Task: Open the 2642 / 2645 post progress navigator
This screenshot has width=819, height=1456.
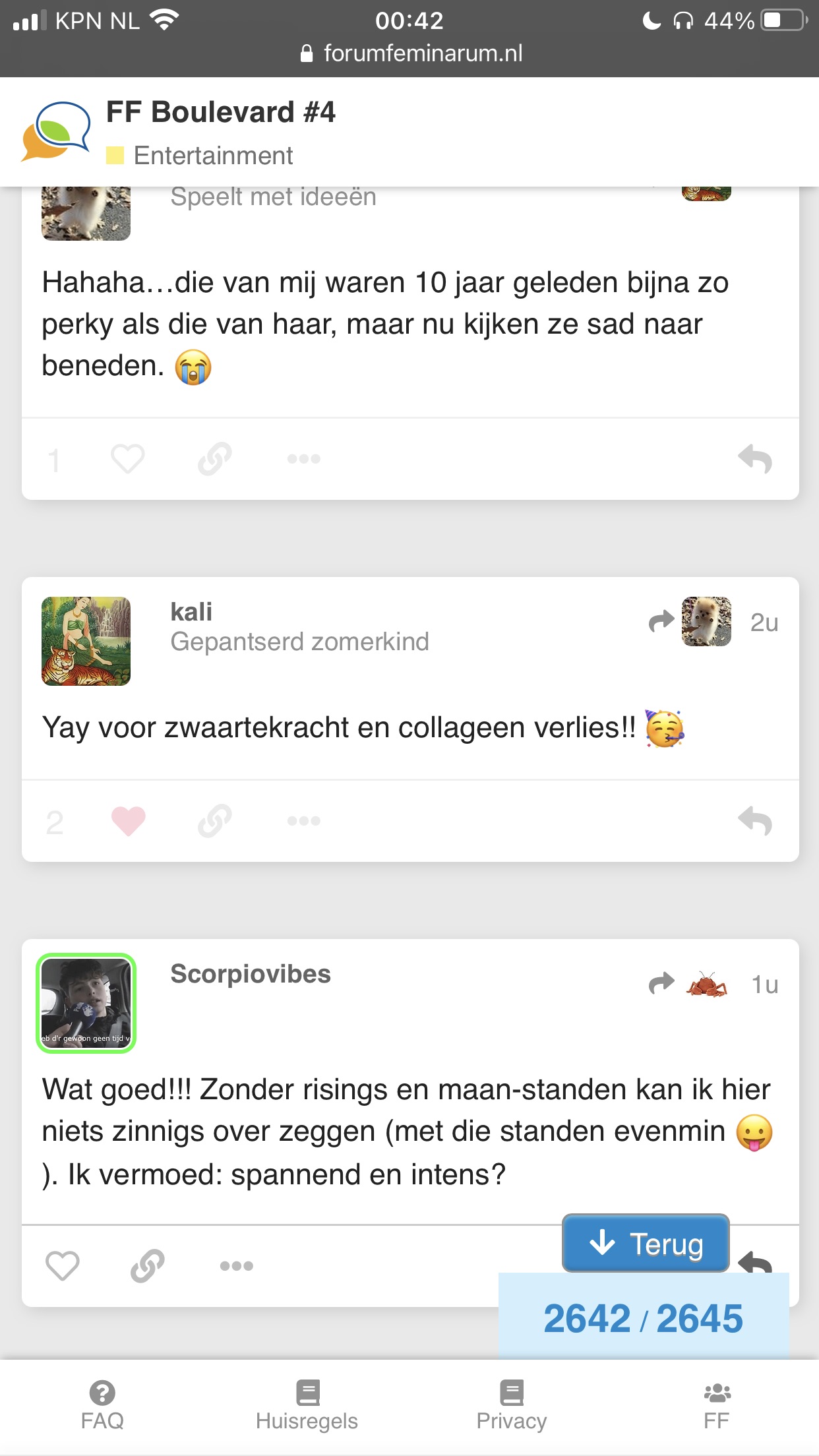Action: pos(644,1318)
